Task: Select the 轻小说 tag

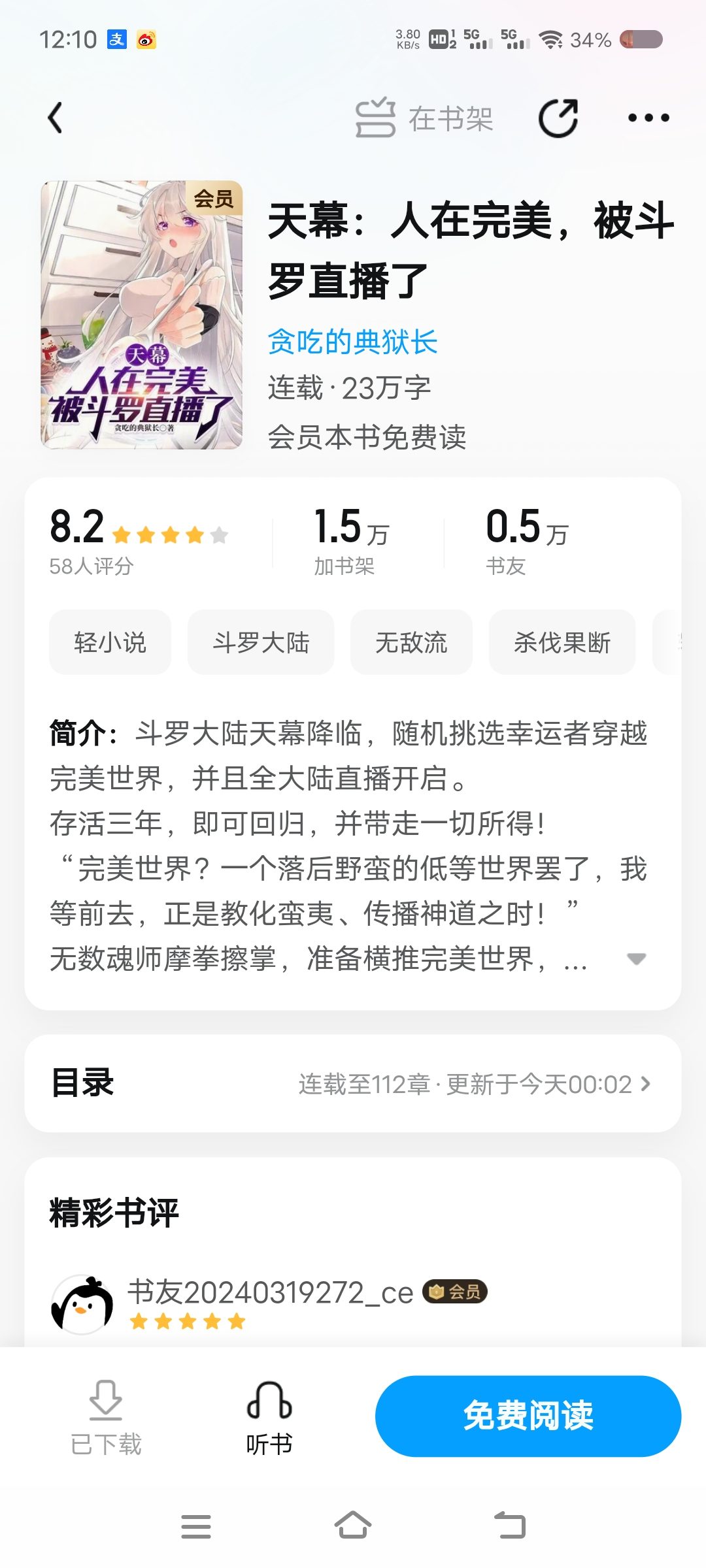Action: pos(110,642)
